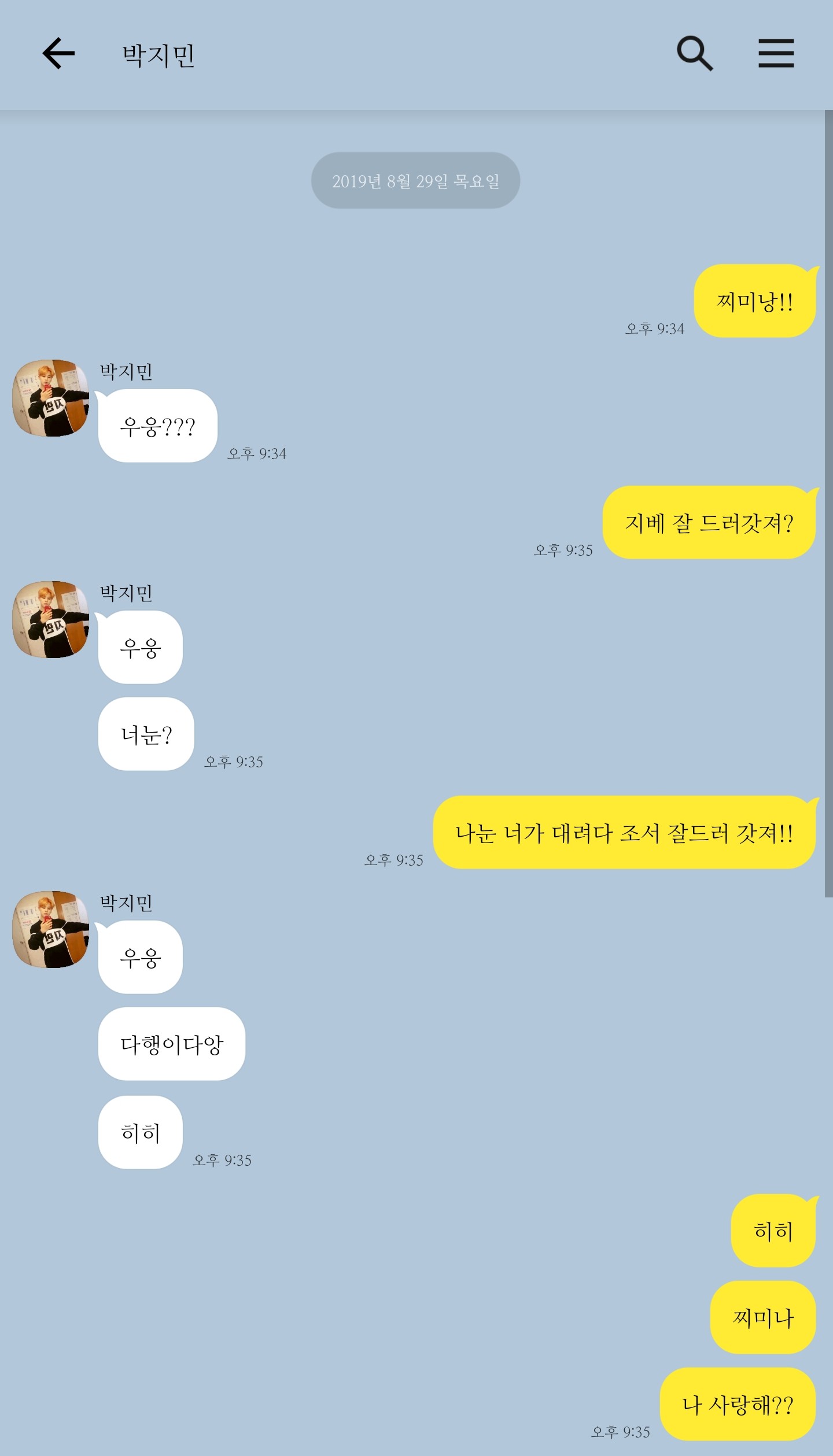Go back using the arrow icon
The image size is (833, 1456).
click(58, 53)
